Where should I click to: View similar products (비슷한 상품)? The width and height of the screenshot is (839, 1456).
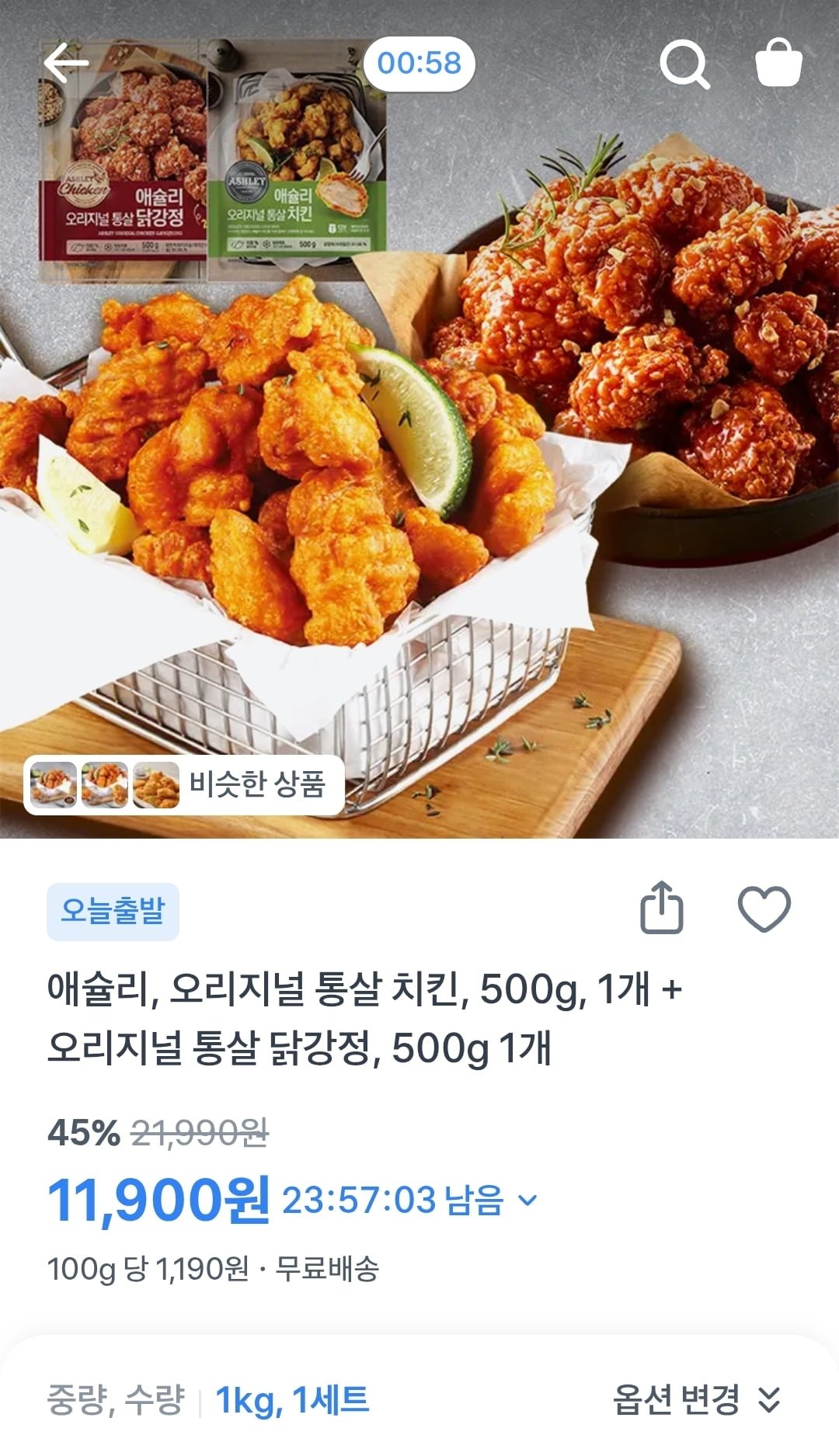click(x=184, y=784)
